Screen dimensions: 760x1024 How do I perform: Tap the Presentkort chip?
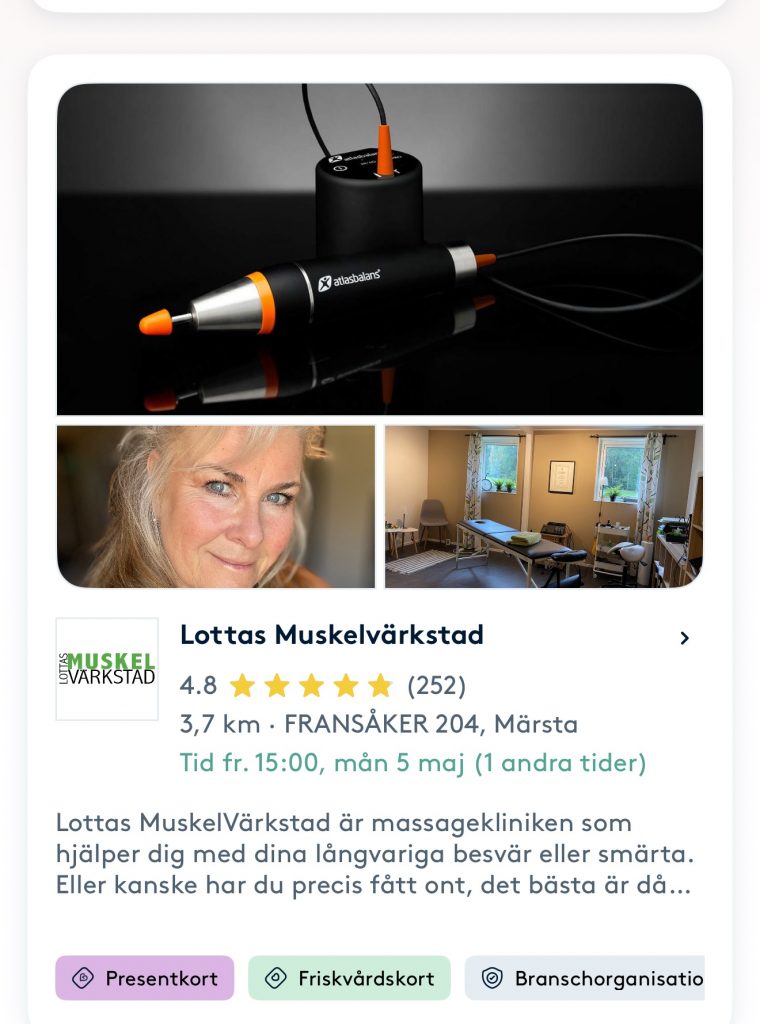click(145, 978)
